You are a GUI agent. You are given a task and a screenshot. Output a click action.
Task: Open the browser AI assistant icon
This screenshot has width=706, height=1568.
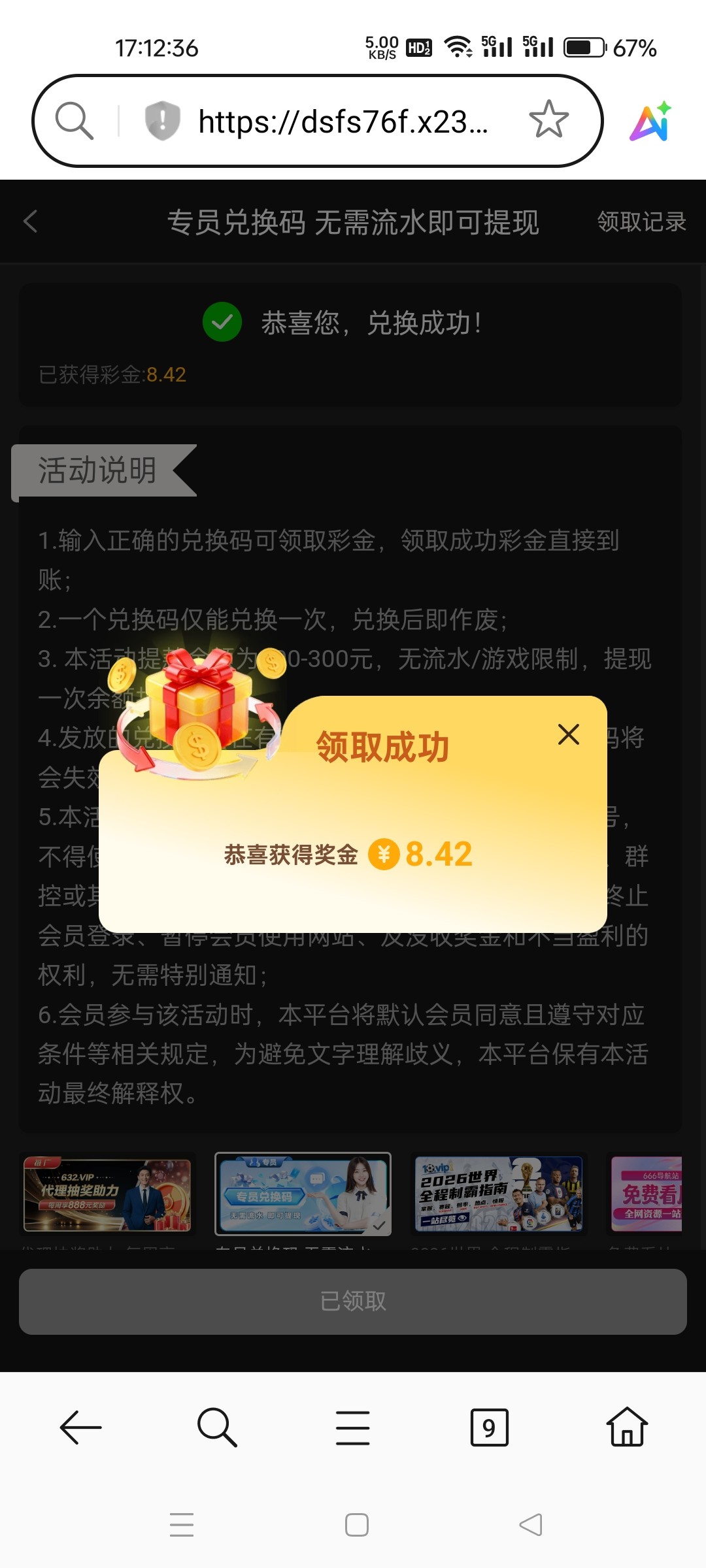click(650, 122)
